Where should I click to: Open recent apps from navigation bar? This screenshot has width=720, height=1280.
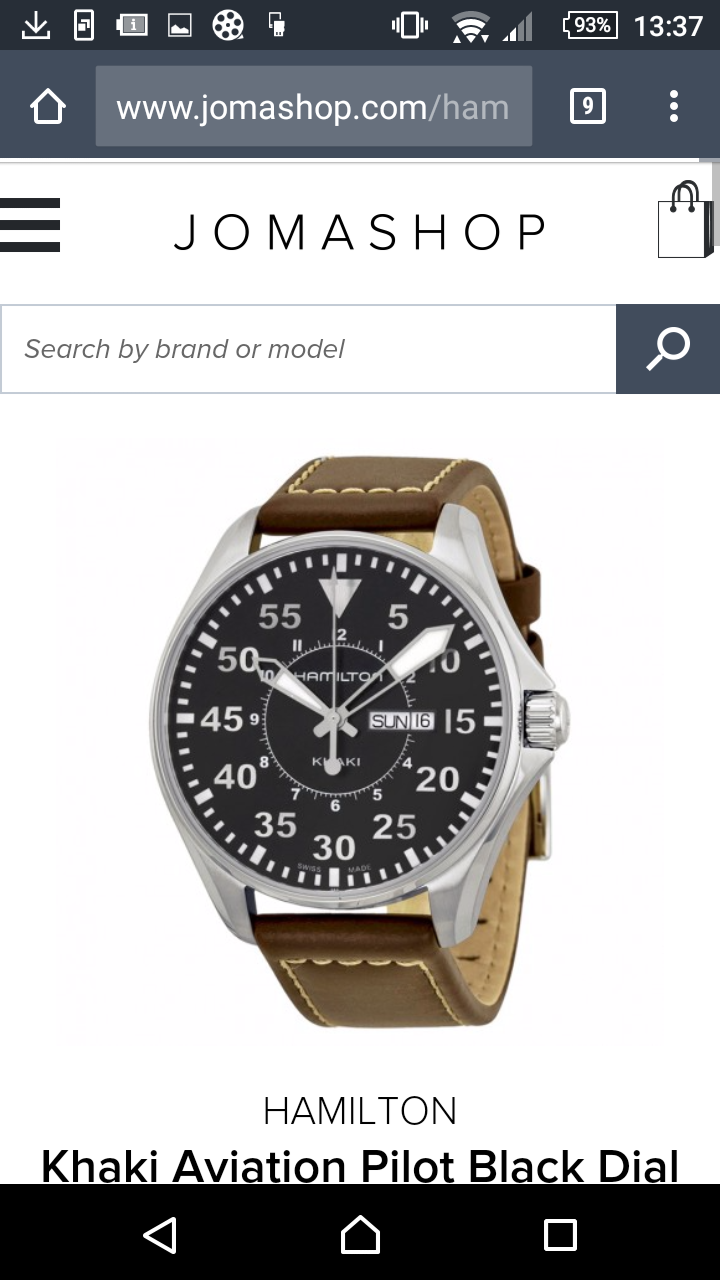[x=560, y=1235]
